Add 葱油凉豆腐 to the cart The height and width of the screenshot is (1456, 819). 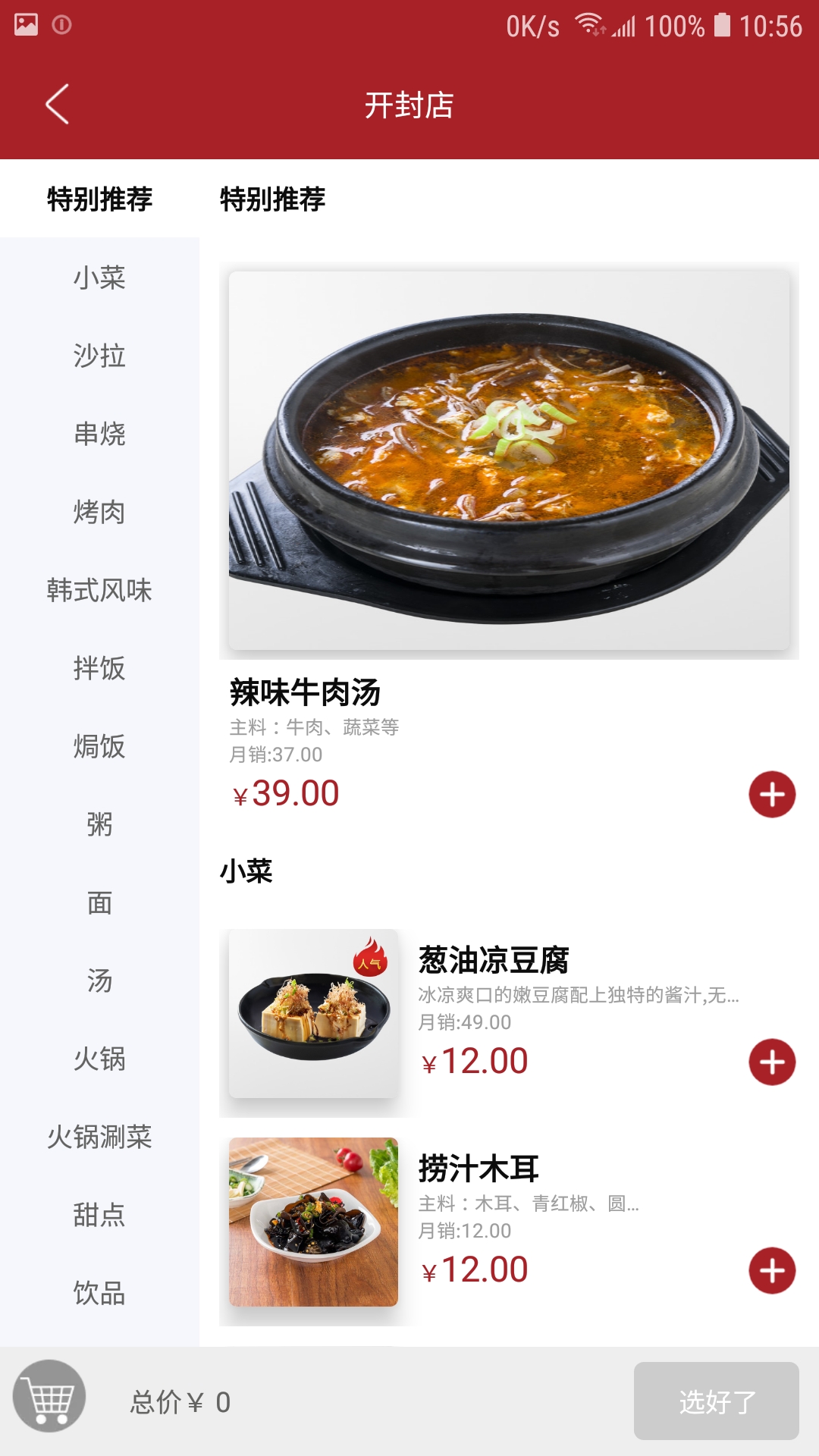772,1062
